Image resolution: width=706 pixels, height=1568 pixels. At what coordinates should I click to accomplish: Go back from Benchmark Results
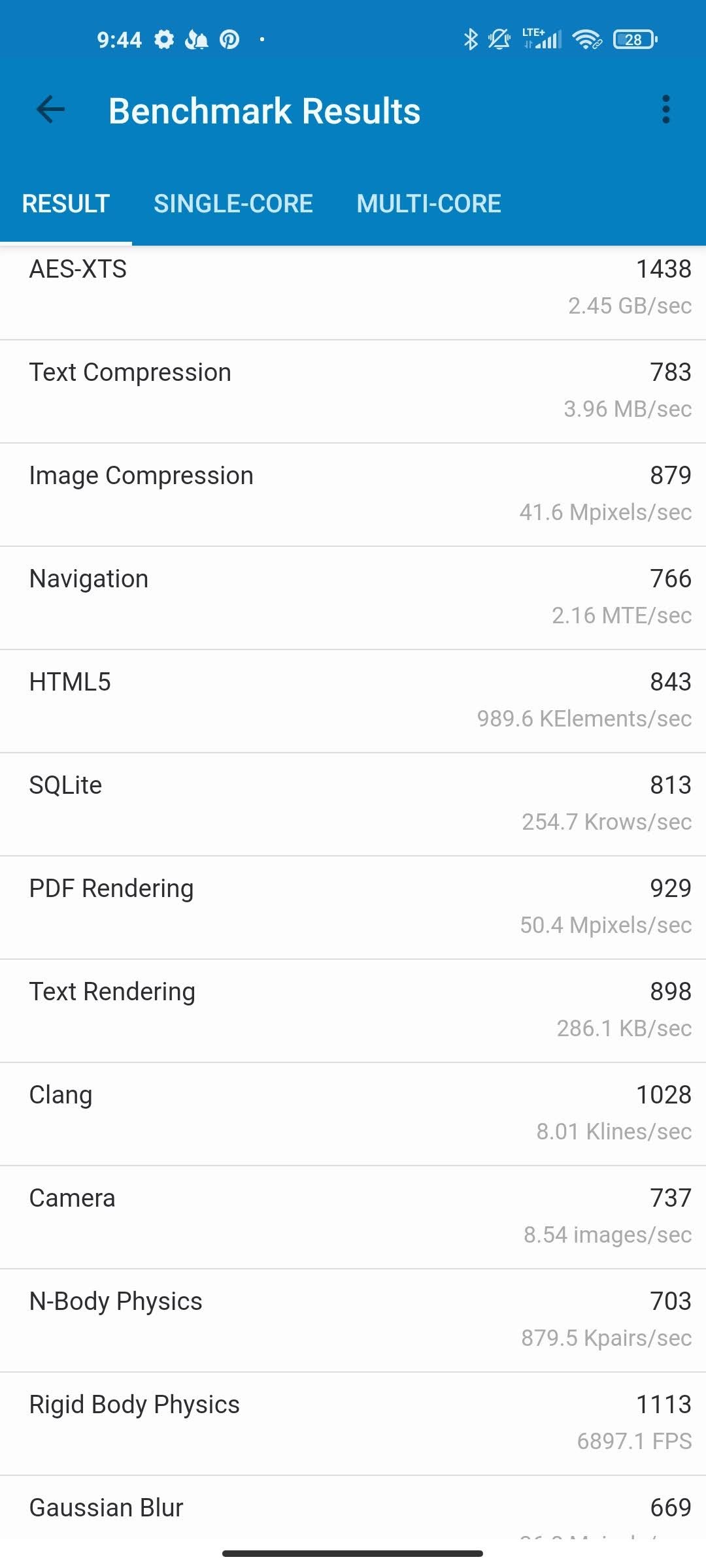(x=50, y=109)
